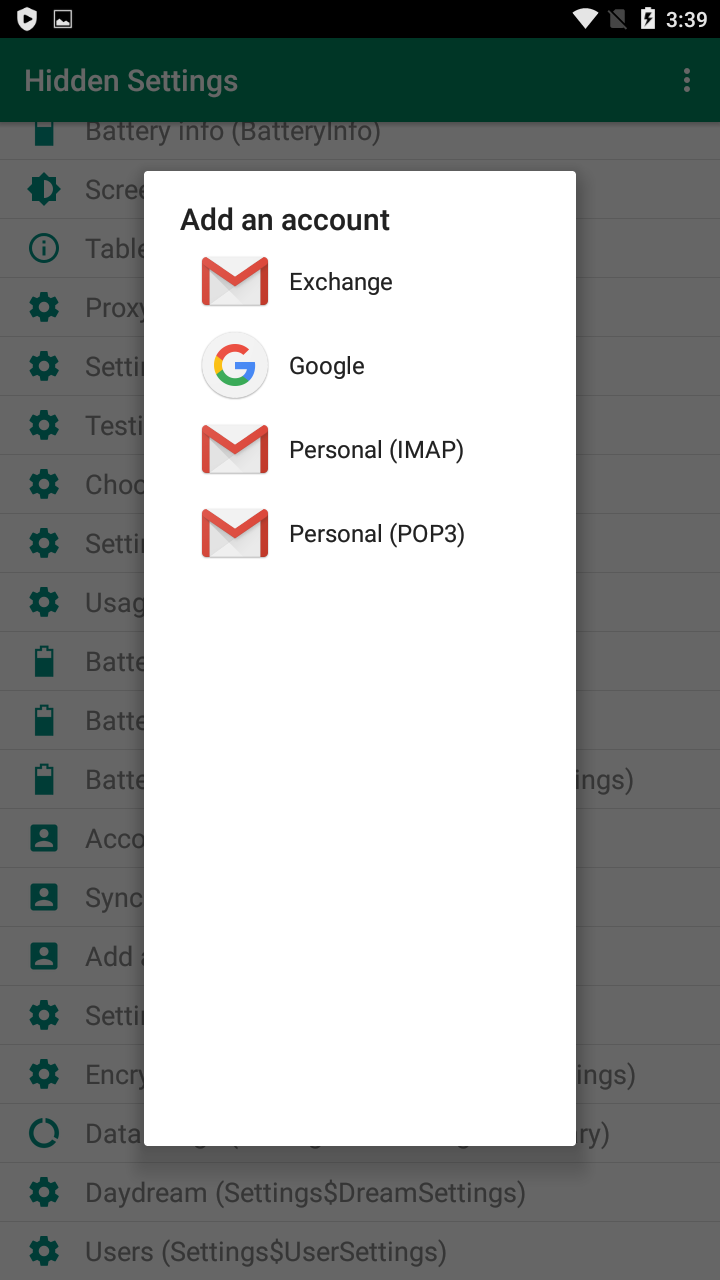Screen dimensions: 720x1280
Task: Add a Google account
Action: click(x=326, y=365)
